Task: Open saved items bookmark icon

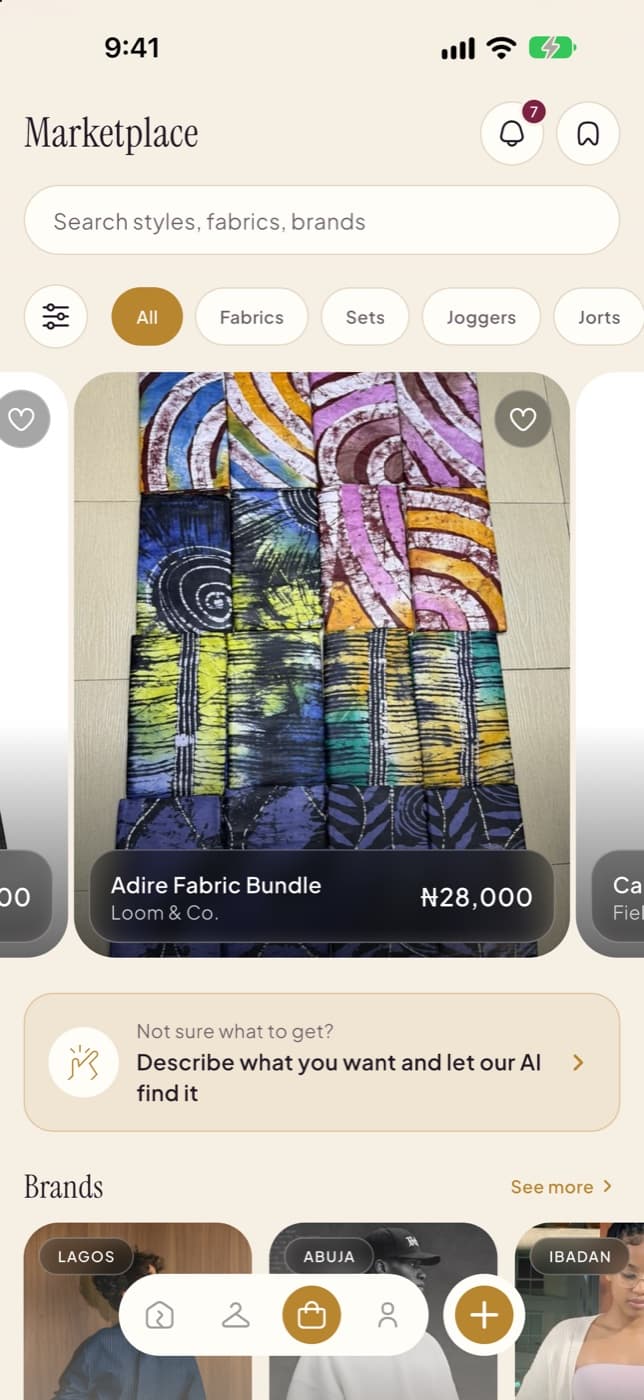Action: [588, 133]
